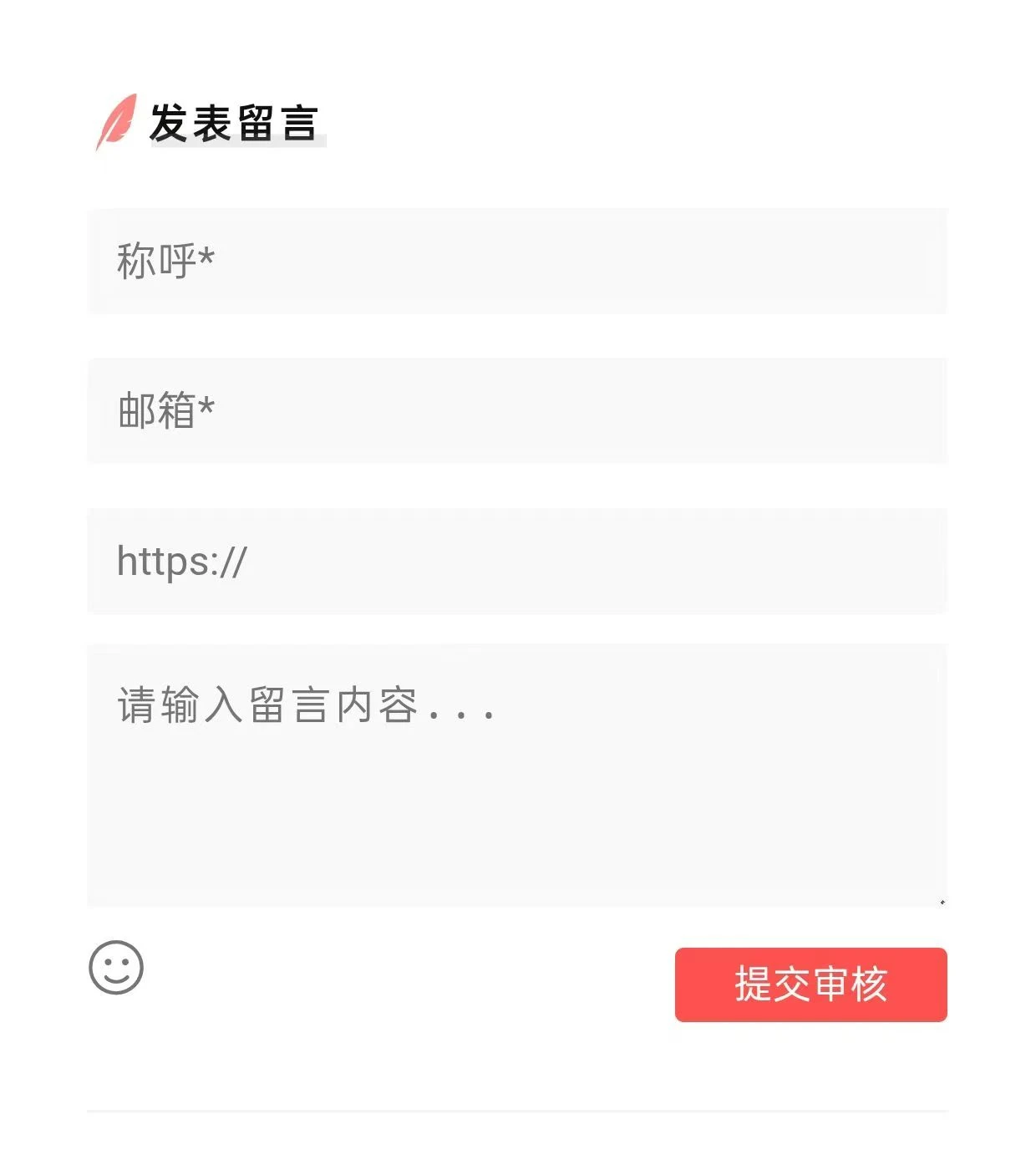Select the https:// website field
Viewport: 1036px width, 1165px height.
coord(517,561)
